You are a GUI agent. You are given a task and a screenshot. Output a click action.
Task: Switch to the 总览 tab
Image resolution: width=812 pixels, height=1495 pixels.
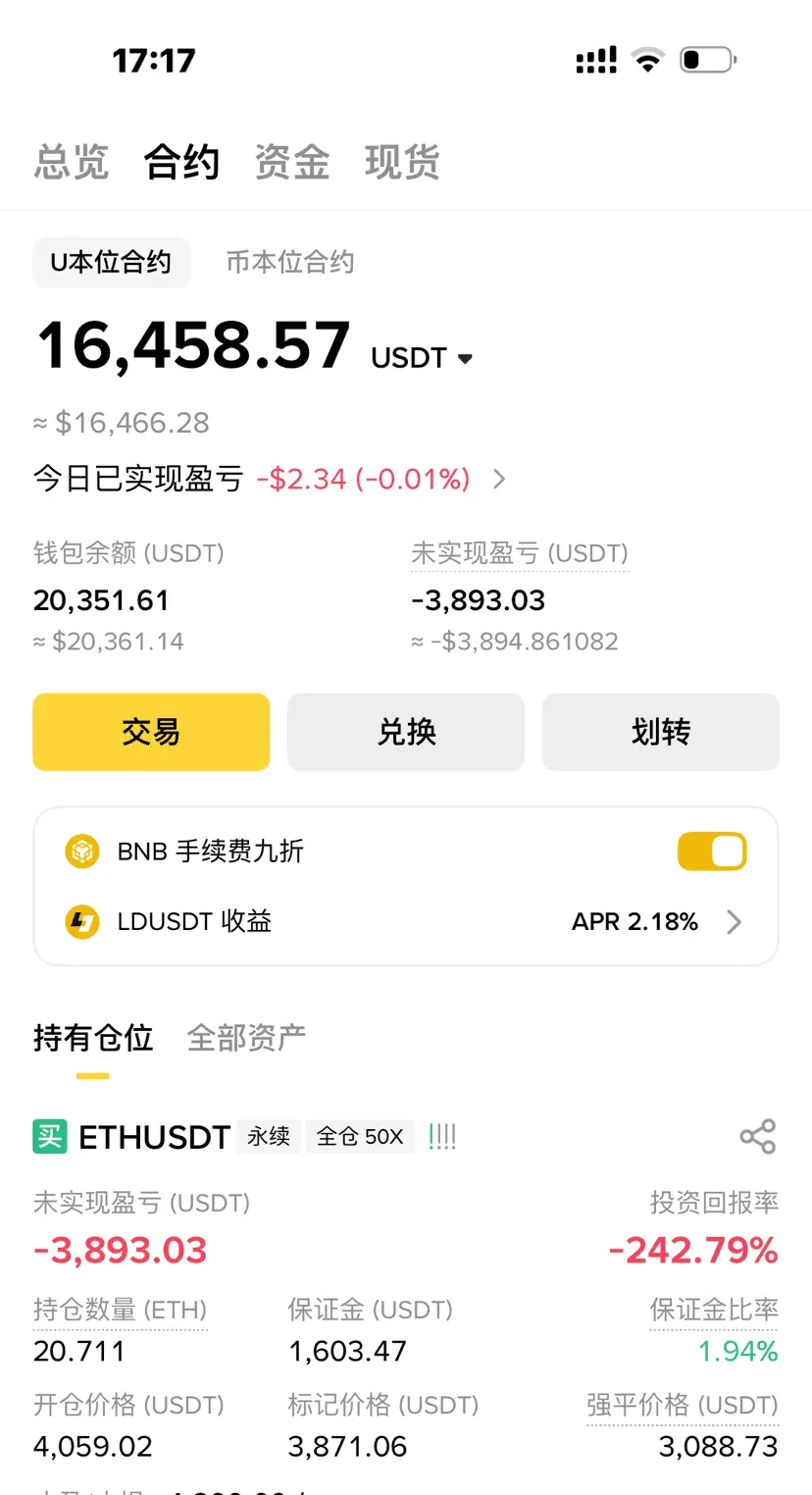[x=72, y=162]
